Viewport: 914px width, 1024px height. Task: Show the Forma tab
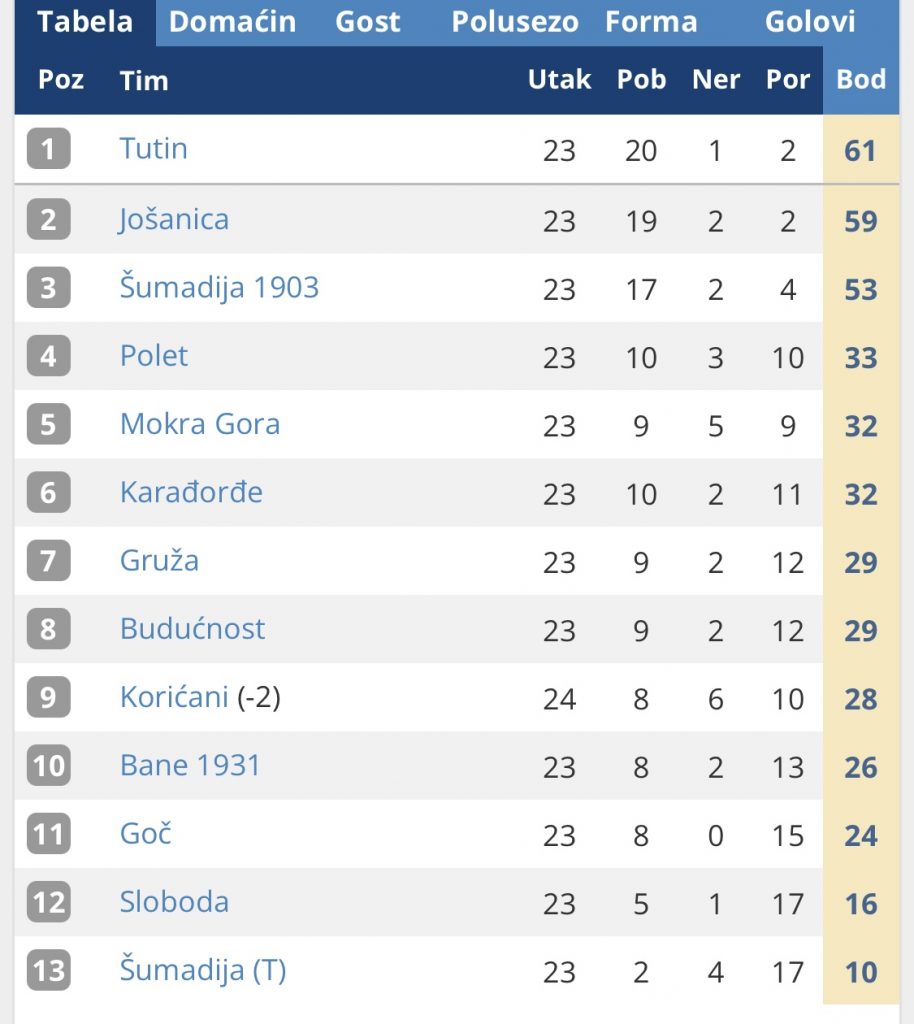coord(651,22)
